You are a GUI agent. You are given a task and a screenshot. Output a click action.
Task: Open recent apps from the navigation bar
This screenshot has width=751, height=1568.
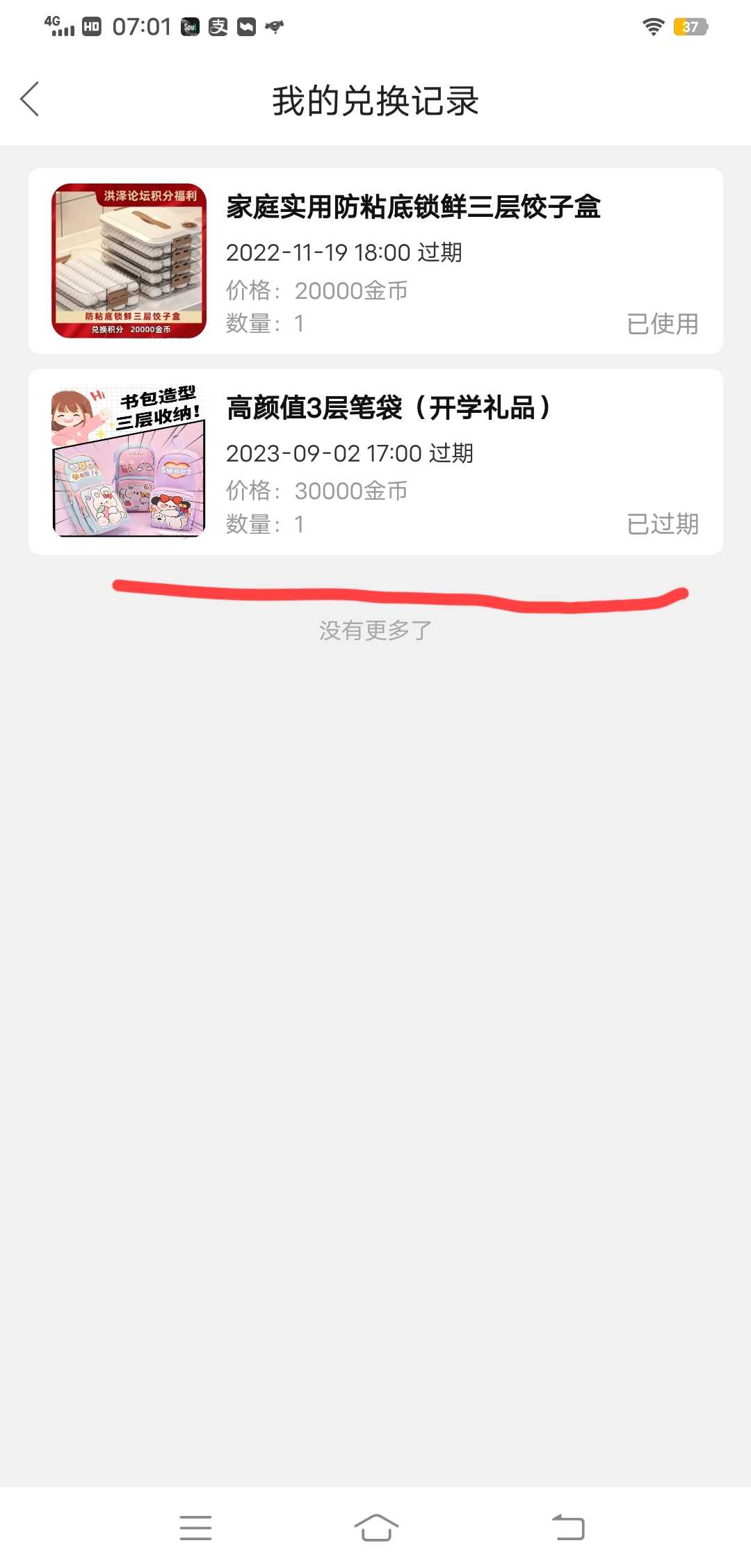195,1528
